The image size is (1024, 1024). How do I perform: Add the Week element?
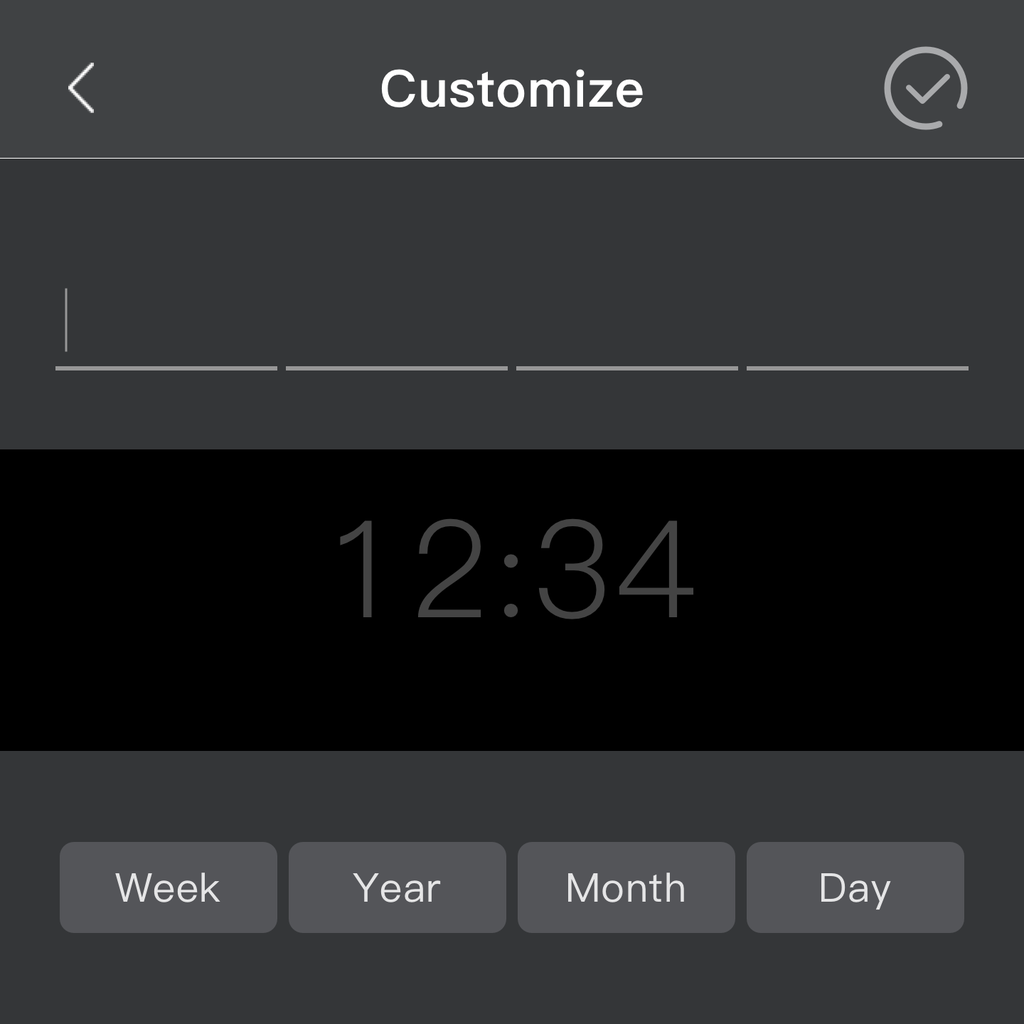pyautogui.click(x=168, y=887)
